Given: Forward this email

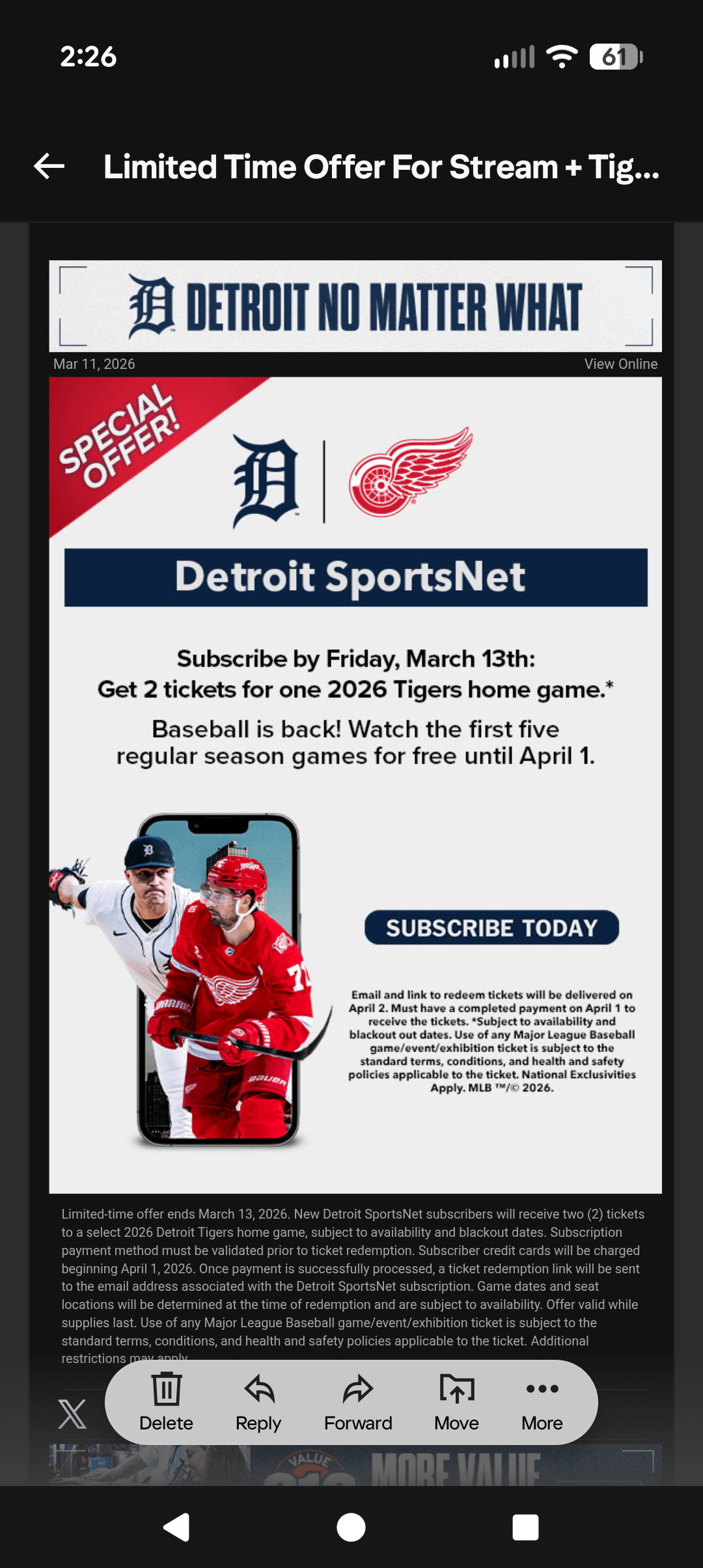Looking at the screenshot, I should 358,1402.
